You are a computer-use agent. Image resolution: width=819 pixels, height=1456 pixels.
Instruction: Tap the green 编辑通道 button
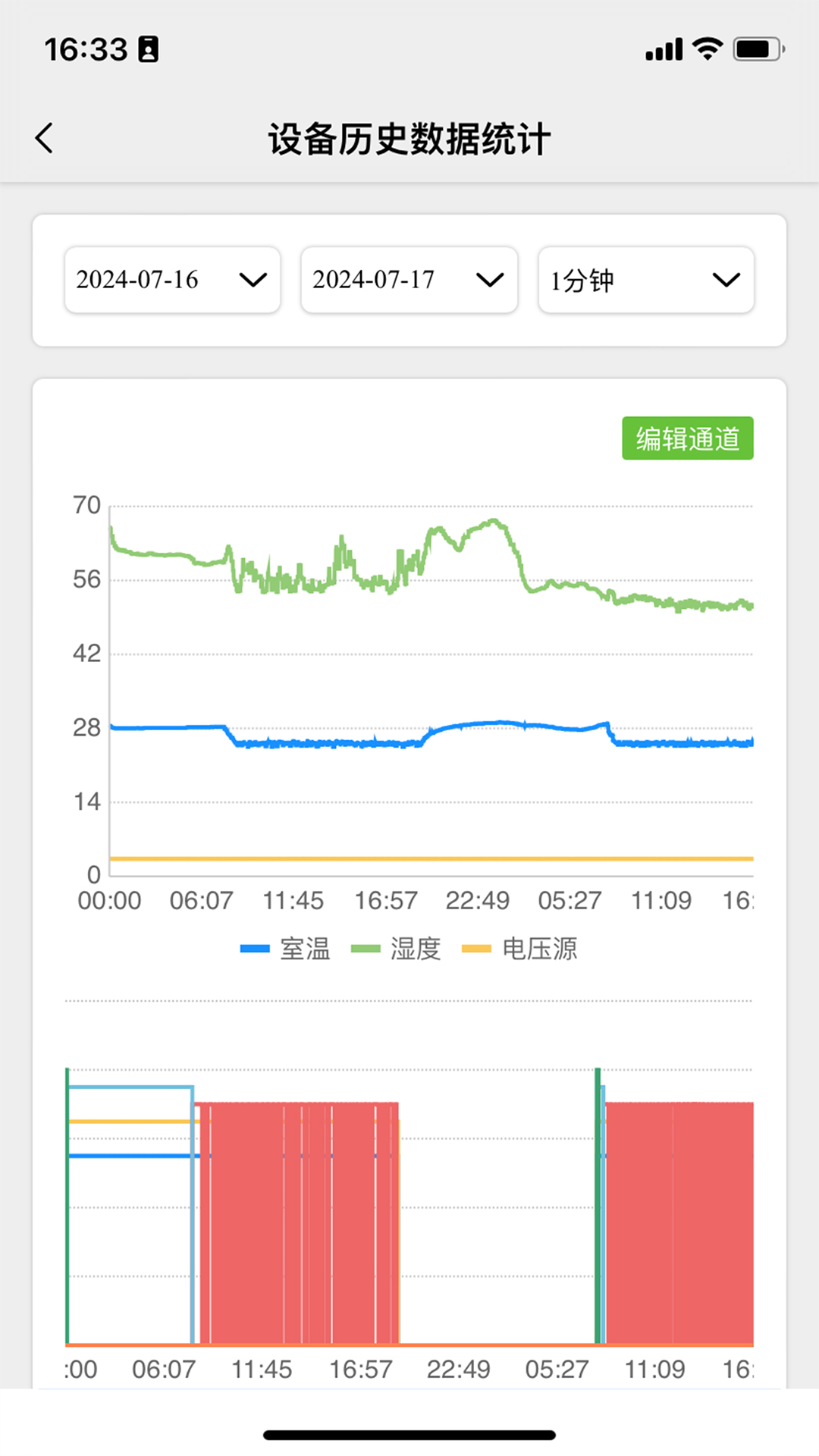tap(687, 438)
